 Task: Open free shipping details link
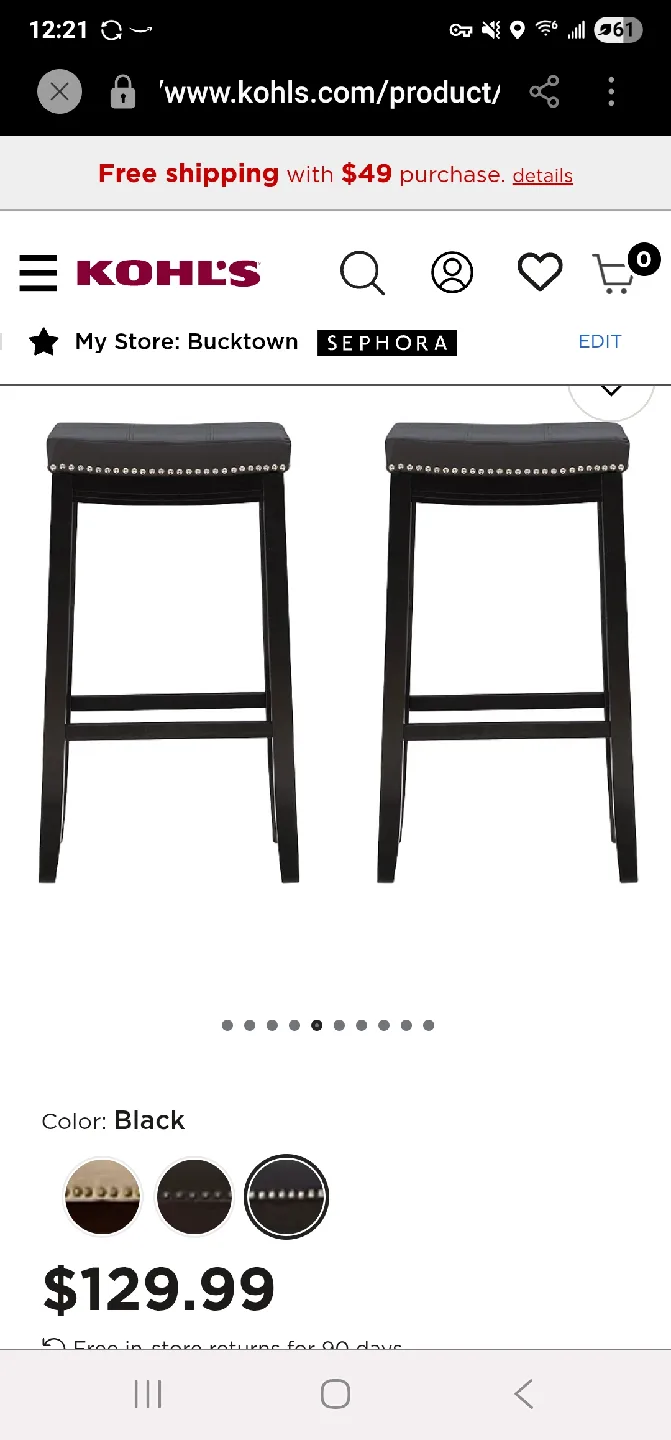click(542, 176)
